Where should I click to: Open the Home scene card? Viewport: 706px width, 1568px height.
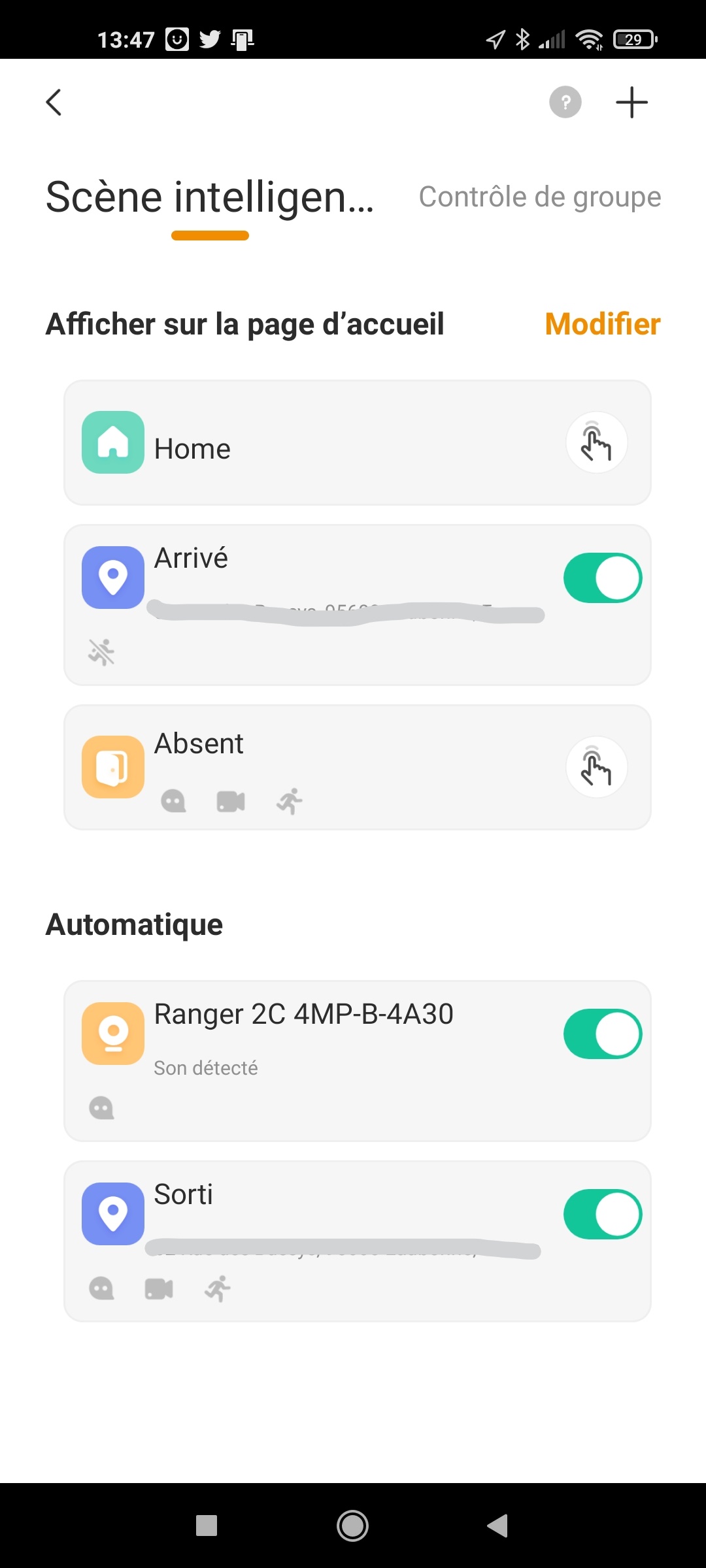pyautogui.click(x=358, y=442)
